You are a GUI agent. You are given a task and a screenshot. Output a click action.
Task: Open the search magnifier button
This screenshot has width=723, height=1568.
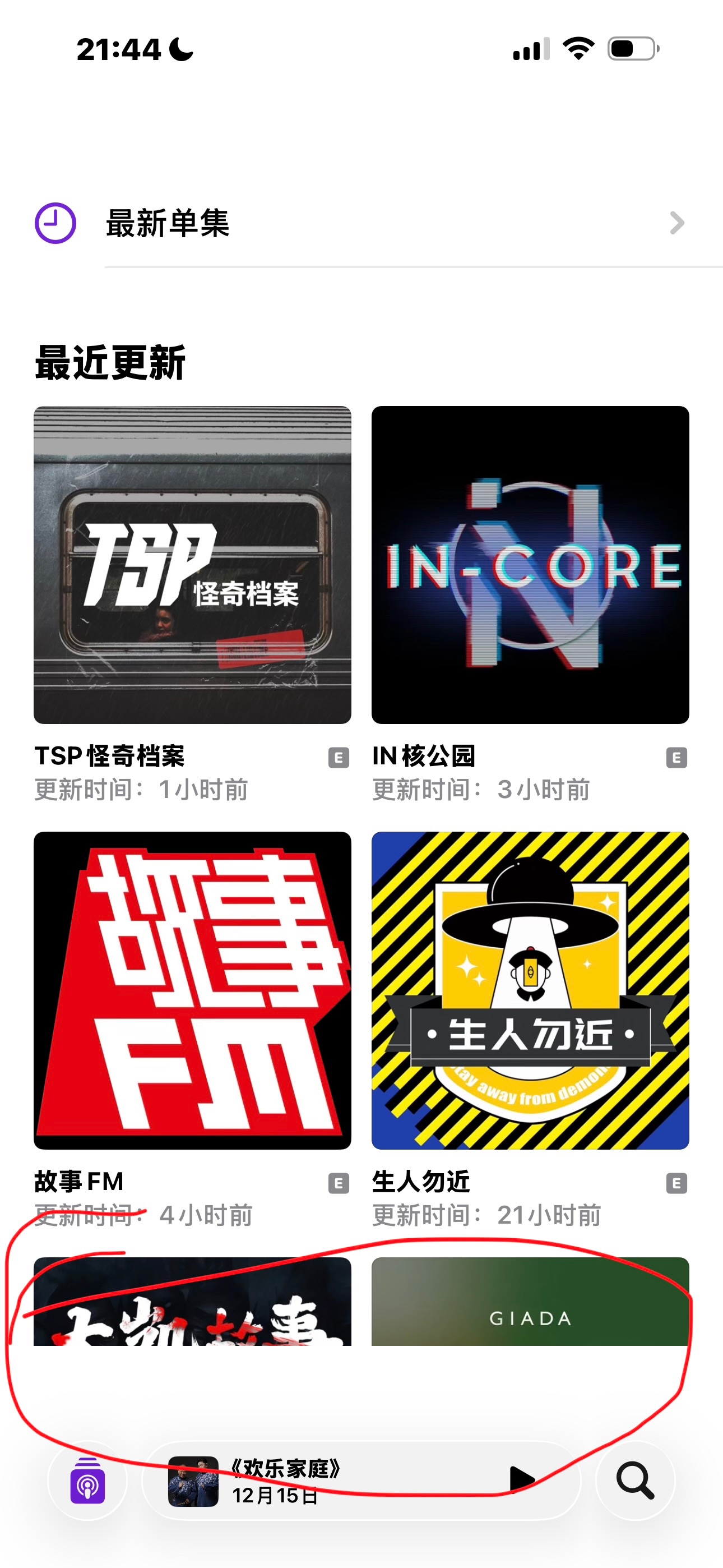[635, 1481]
